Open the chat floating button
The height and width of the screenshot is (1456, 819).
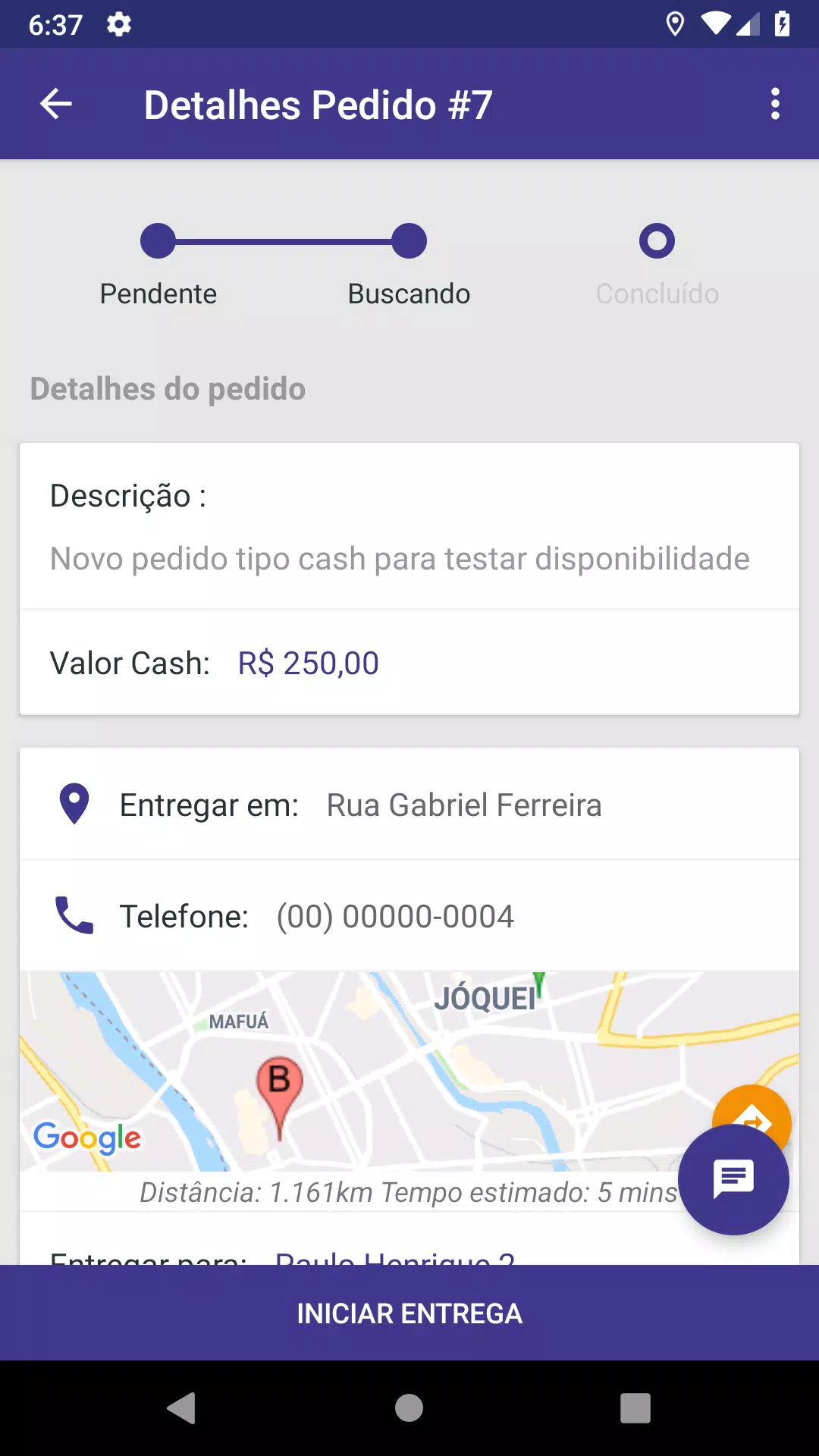click(733, 1179)
